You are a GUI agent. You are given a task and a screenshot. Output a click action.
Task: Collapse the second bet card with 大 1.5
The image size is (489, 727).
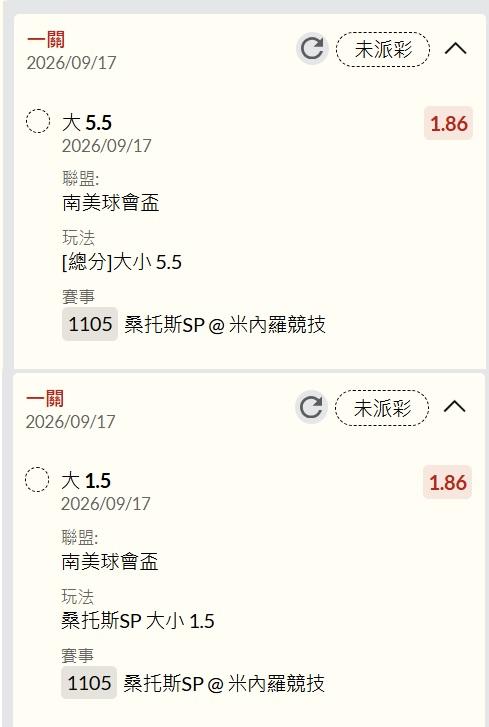[454, 407]
